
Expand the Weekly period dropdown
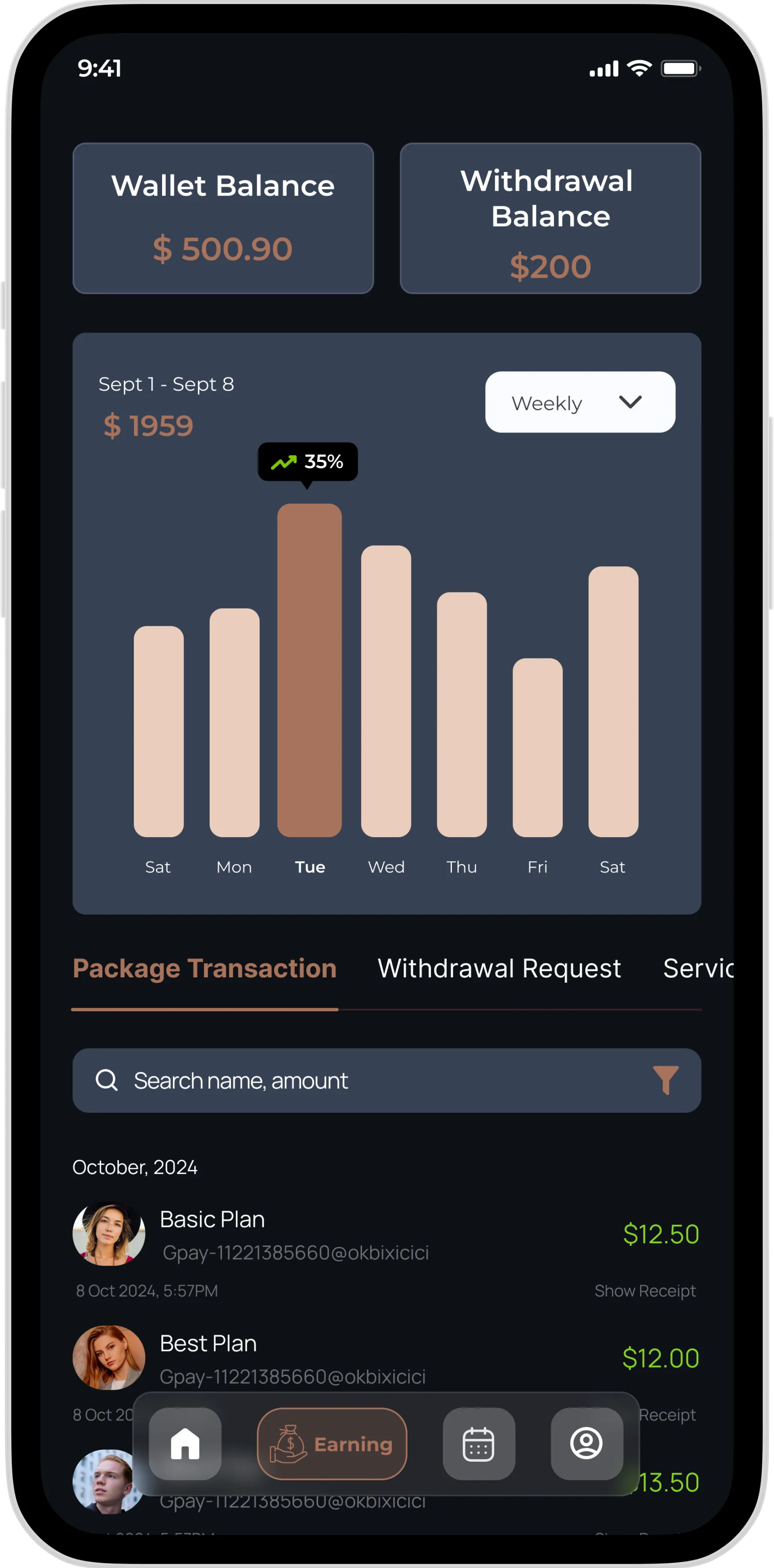tap(580, 402)
